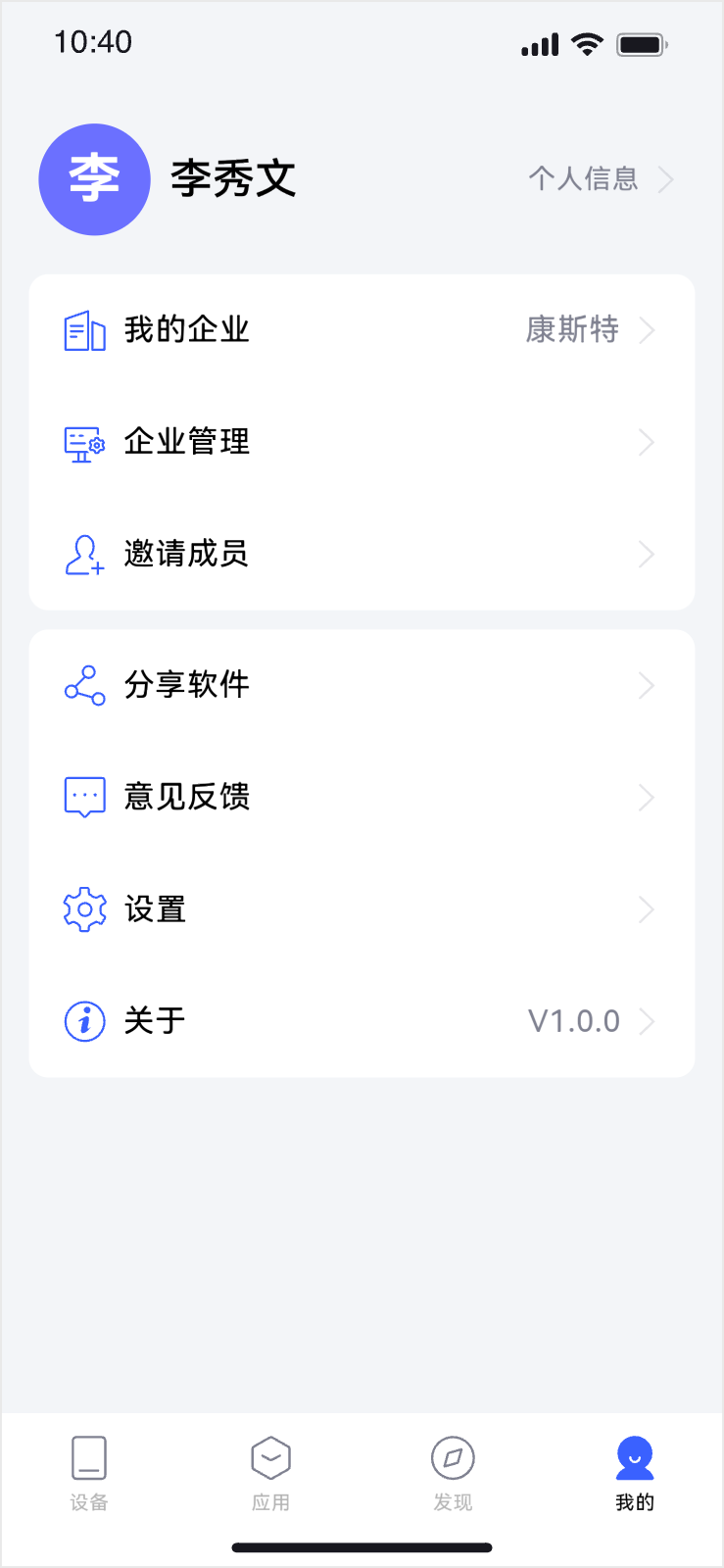Viewport: 724px width, 1568px height.
Task: View 关于 version info
Action: click(x=362, y=1021)
